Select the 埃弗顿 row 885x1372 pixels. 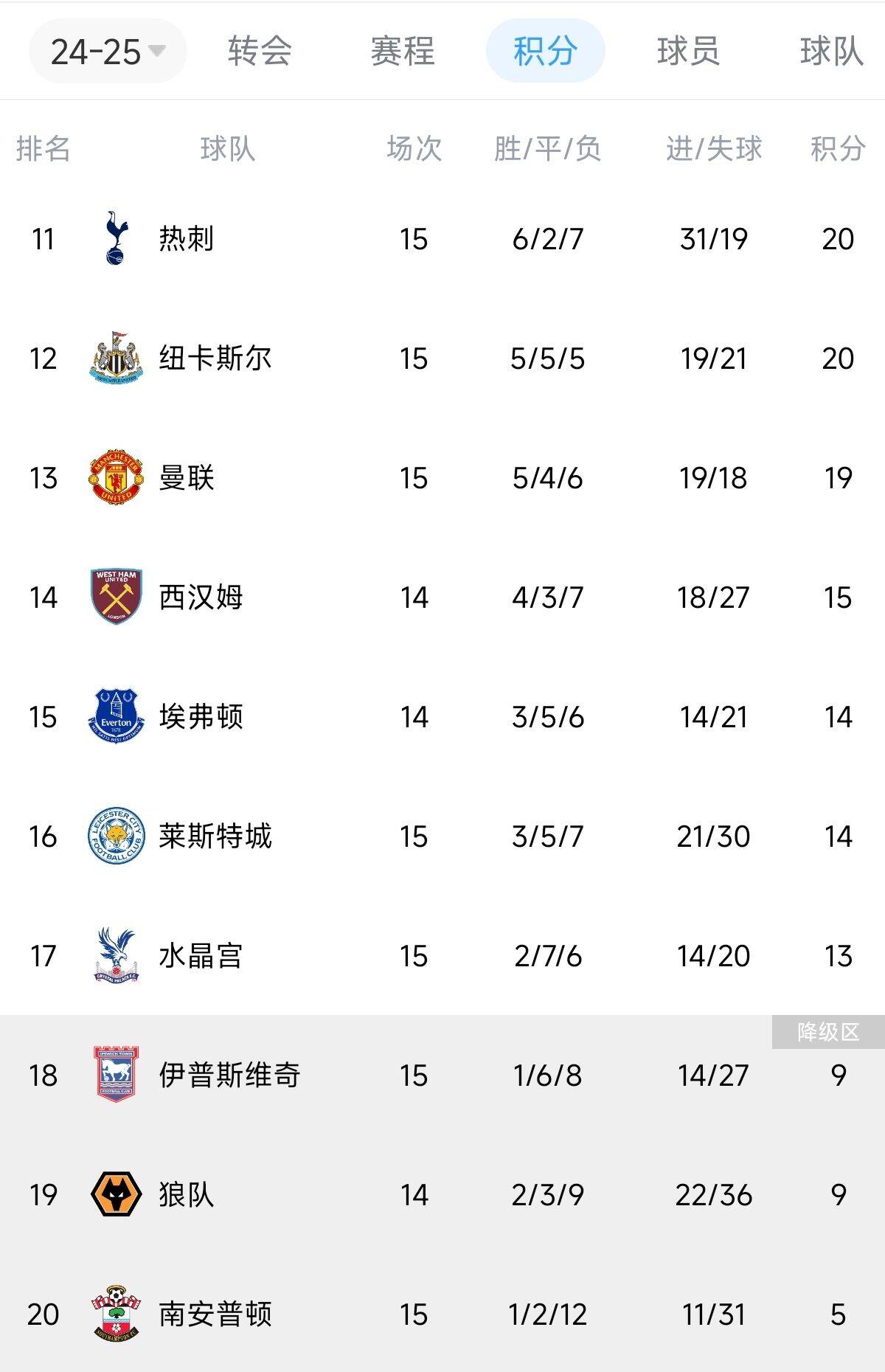point(201,717)
